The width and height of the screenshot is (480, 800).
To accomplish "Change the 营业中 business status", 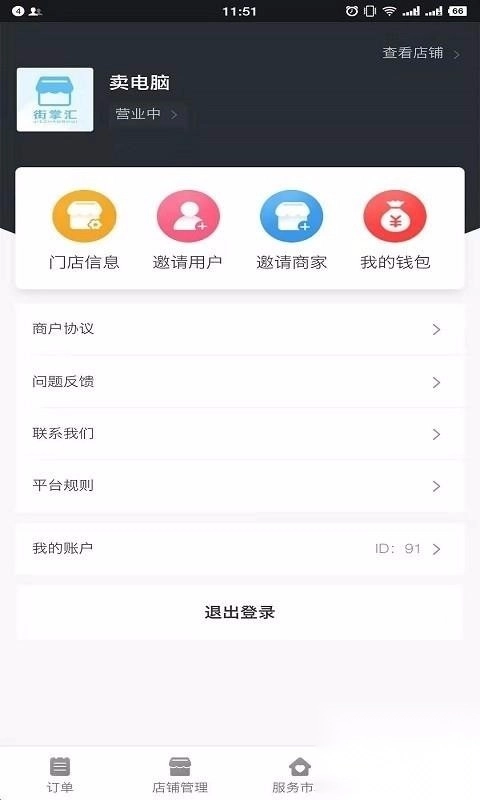I will pyautogui.click(x=146, y=114).
